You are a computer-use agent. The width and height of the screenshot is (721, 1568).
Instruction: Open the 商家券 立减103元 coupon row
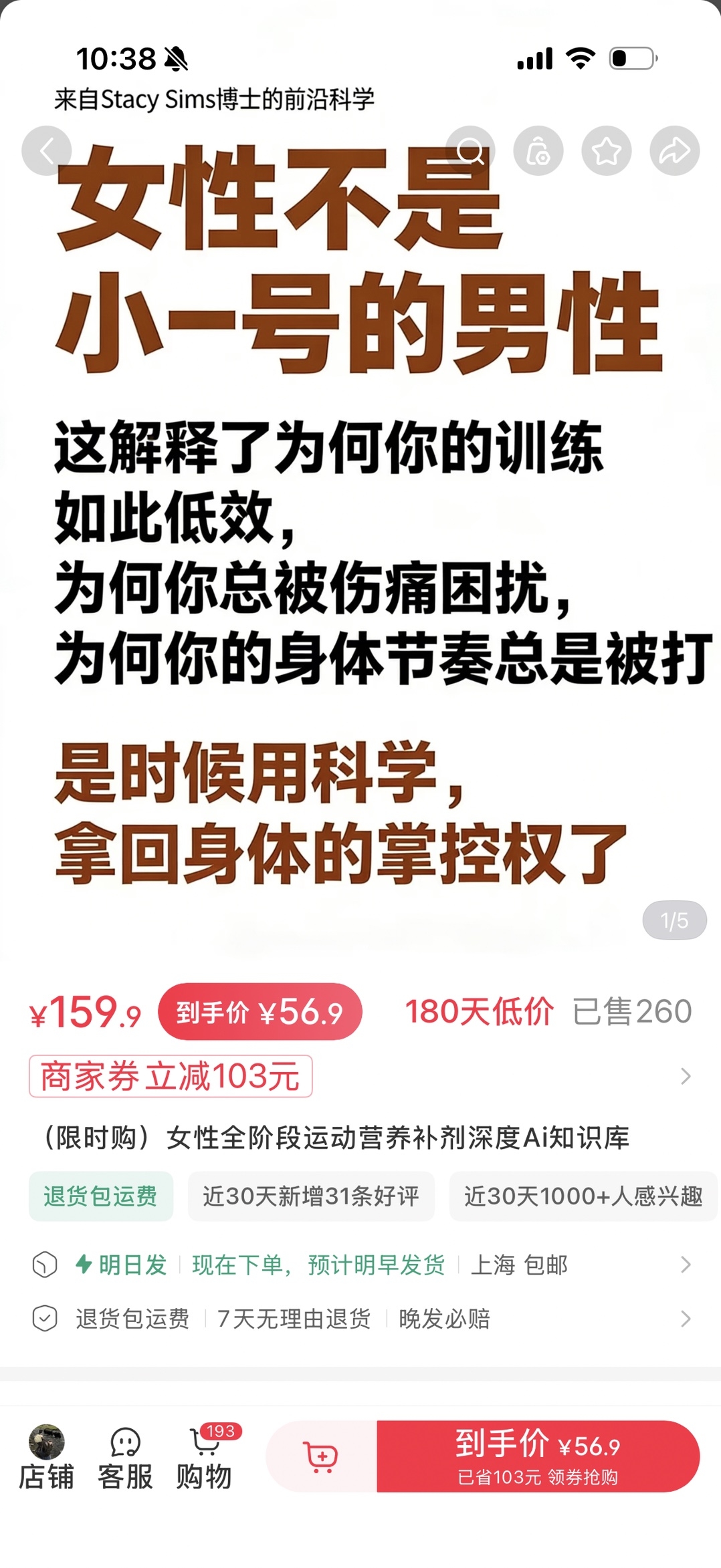click(x=360, y=1076)
